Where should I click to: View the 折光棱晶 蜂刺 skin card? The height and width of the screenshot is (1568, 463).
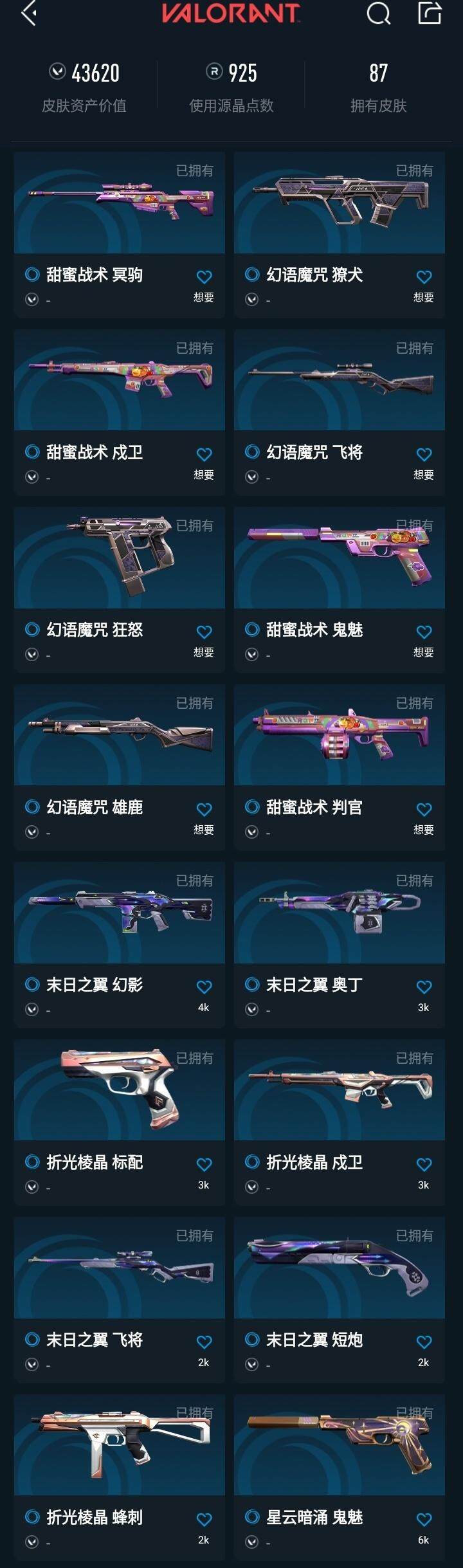click(x=120, y=1445)
